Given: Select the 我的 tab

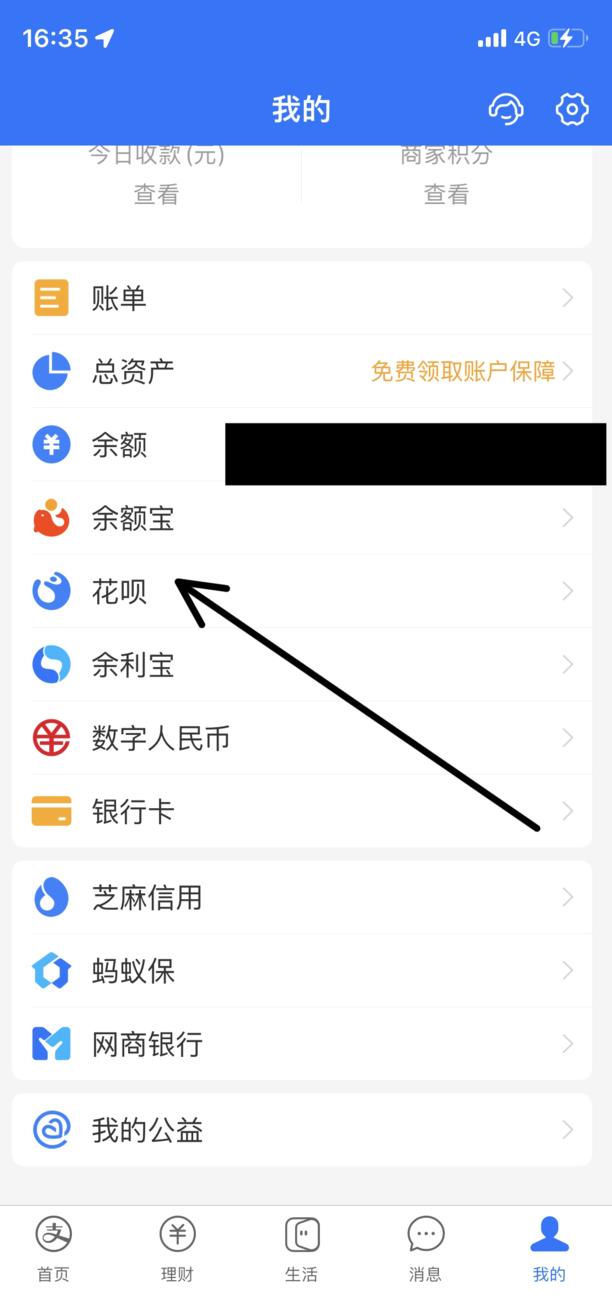Looking at the screenshot, I should point(549,1248).
